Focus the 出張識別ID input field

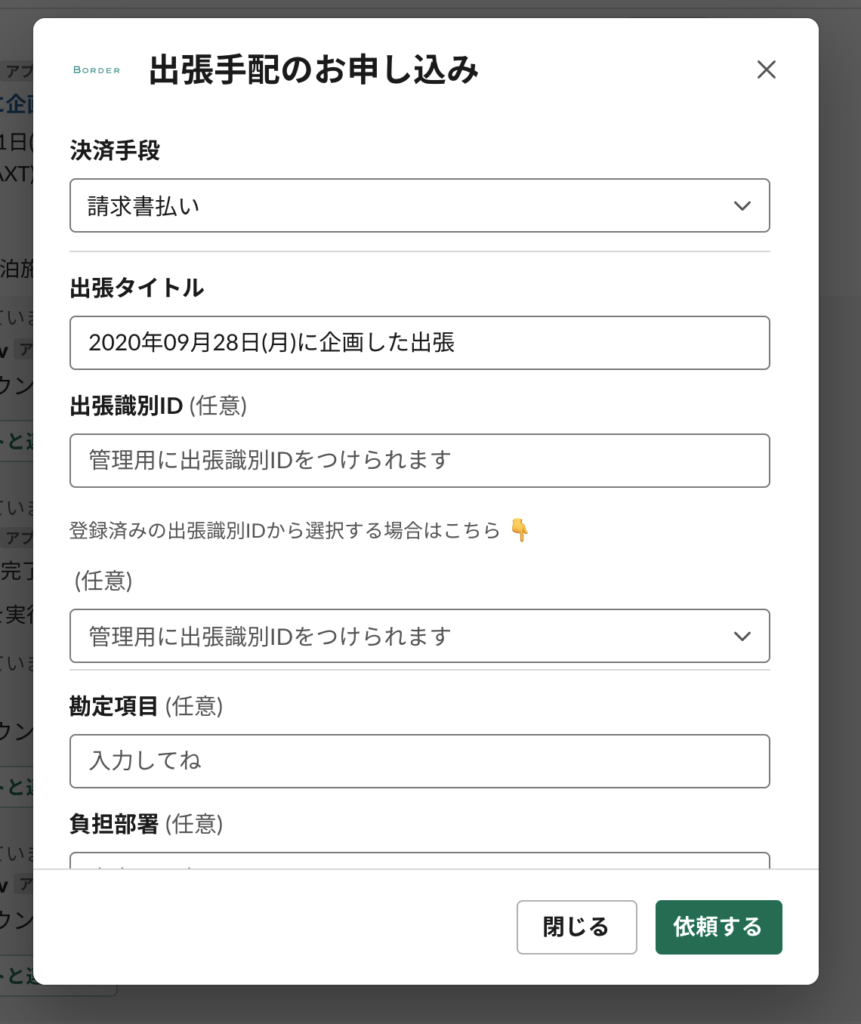click(419, 460)
